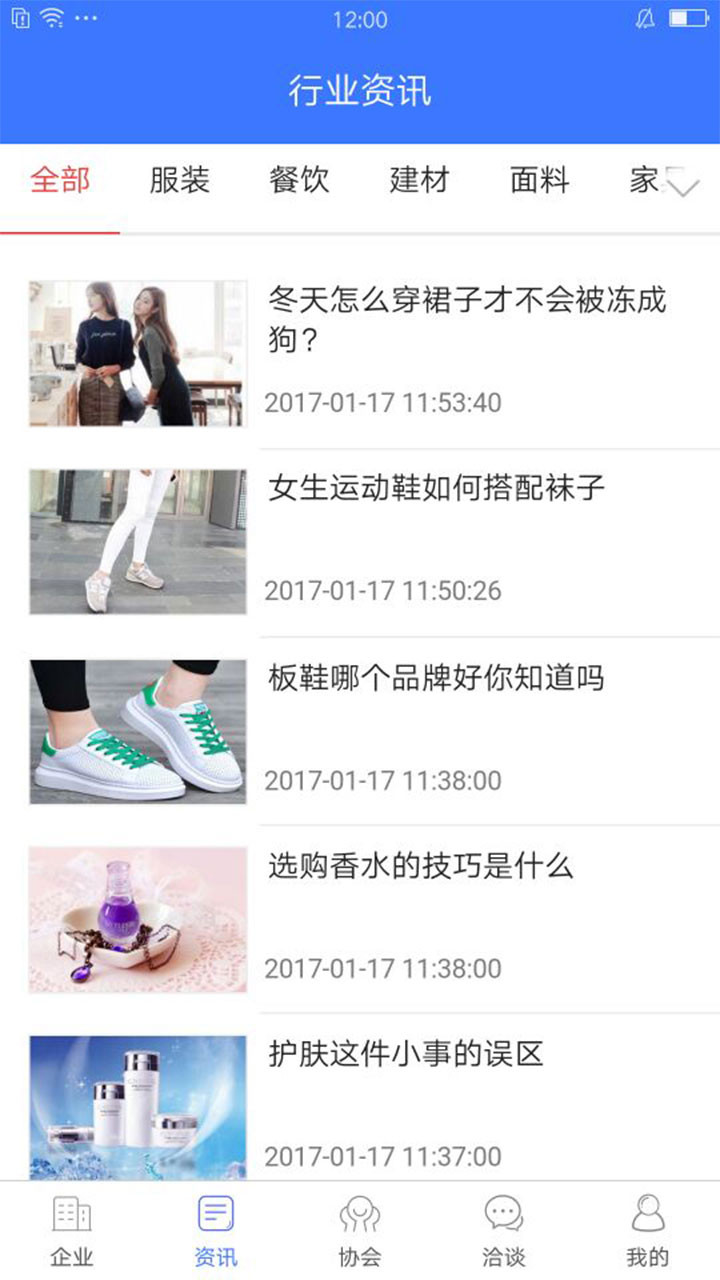
Task: Go to the 企业 bottom tab
Action: point(72,1231)
